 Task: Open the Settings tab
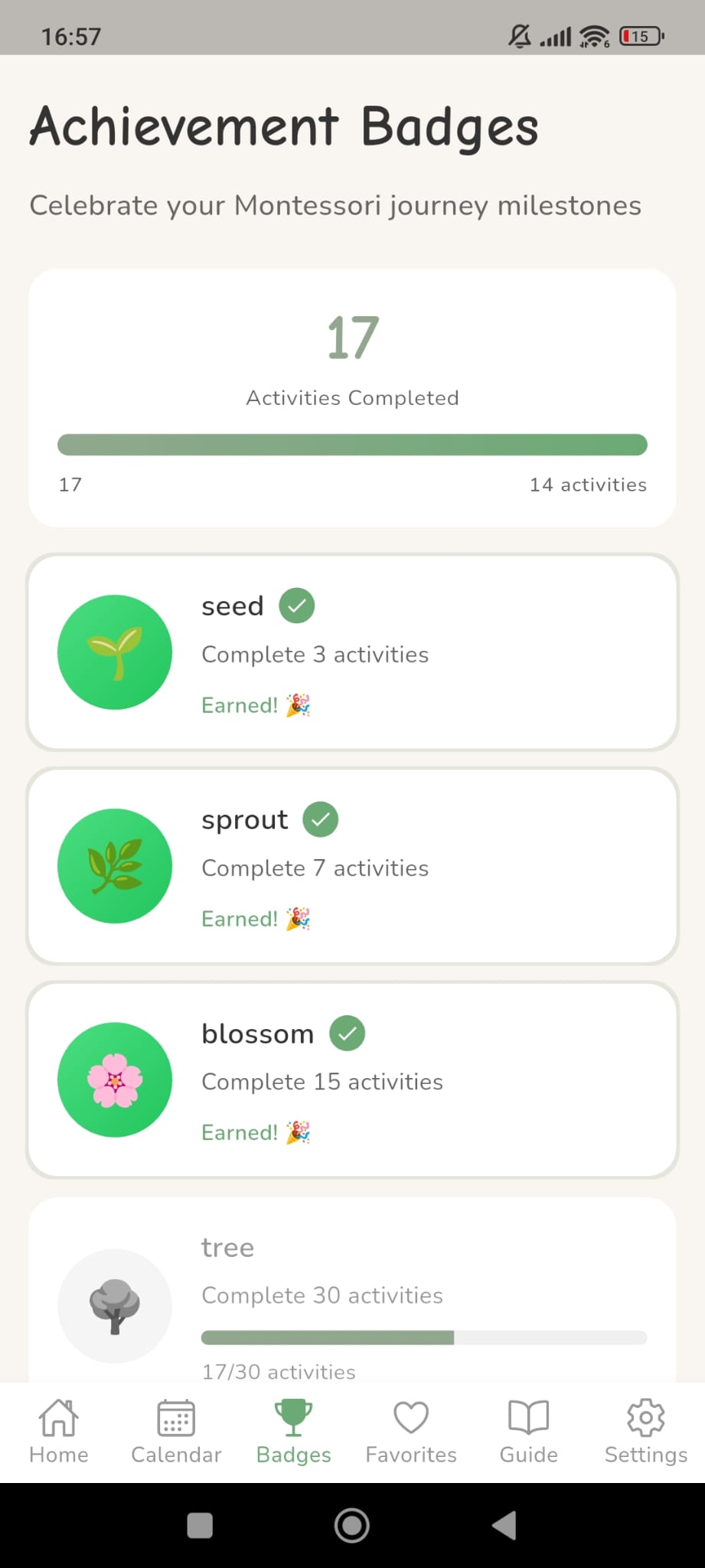click(645, 1431)
